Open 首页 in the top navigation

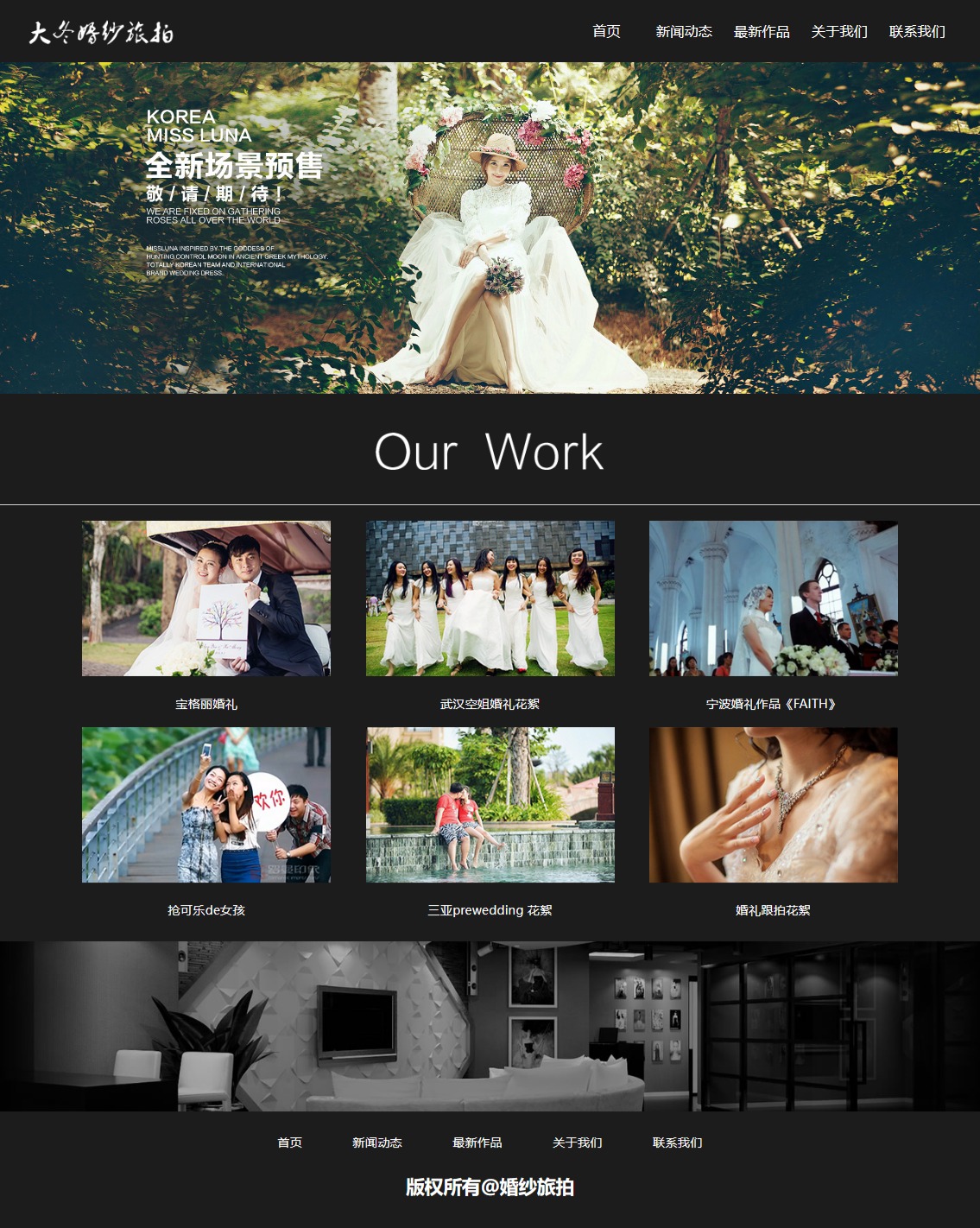(606, 32)
